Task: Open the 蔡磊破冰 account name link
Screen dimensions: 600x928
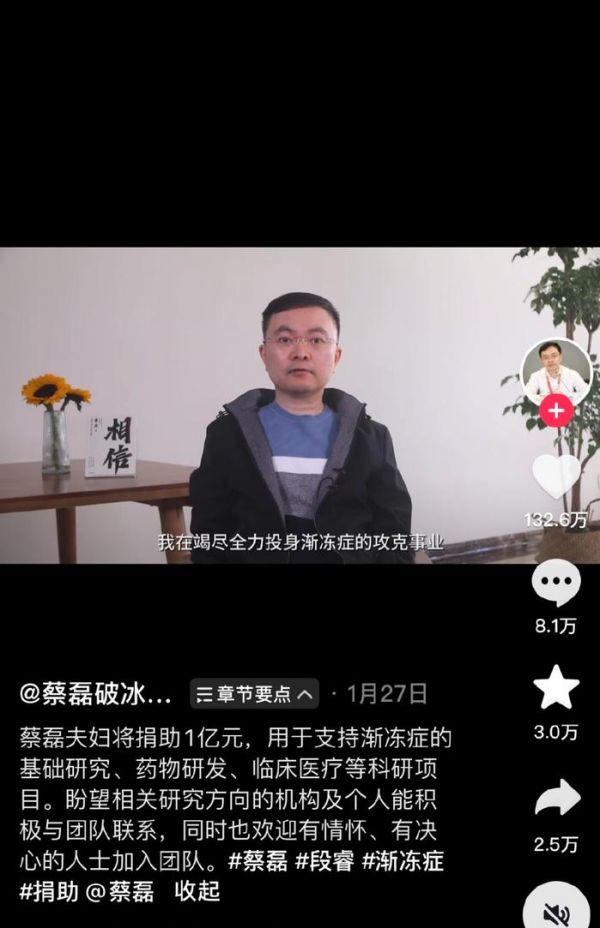Action: pos(96,693)
